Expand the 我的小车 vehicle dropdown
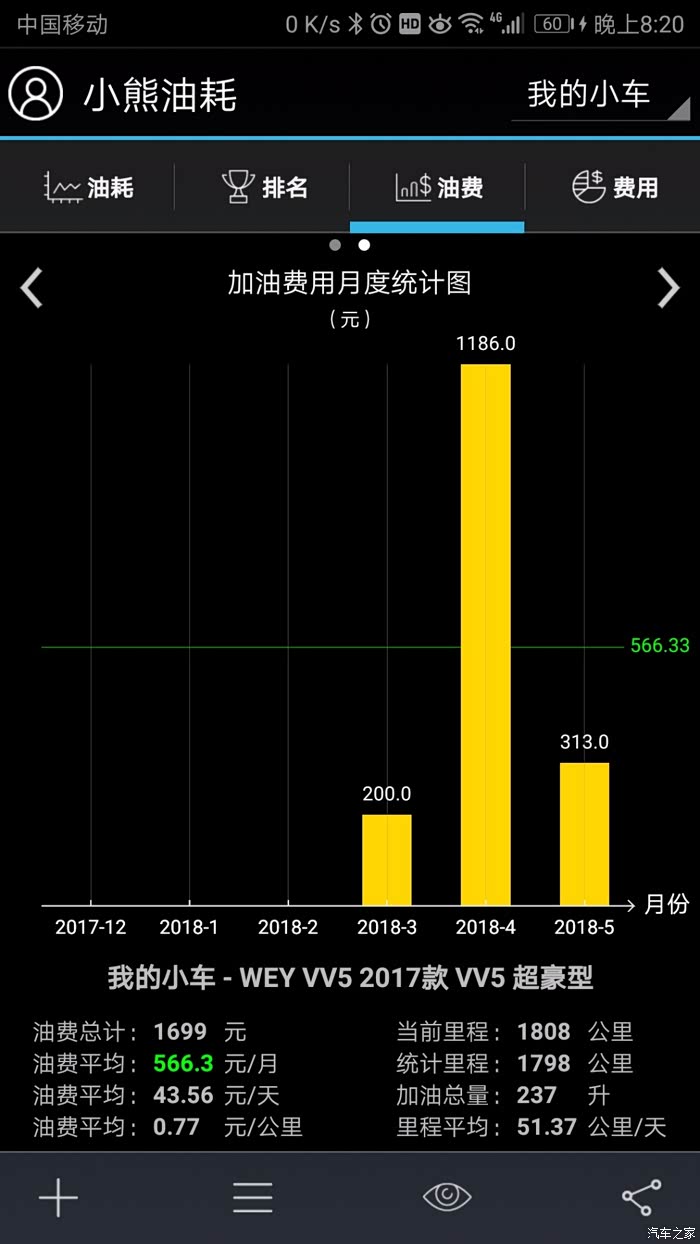Screen dimensions: 700x1244 coord(600,96)
